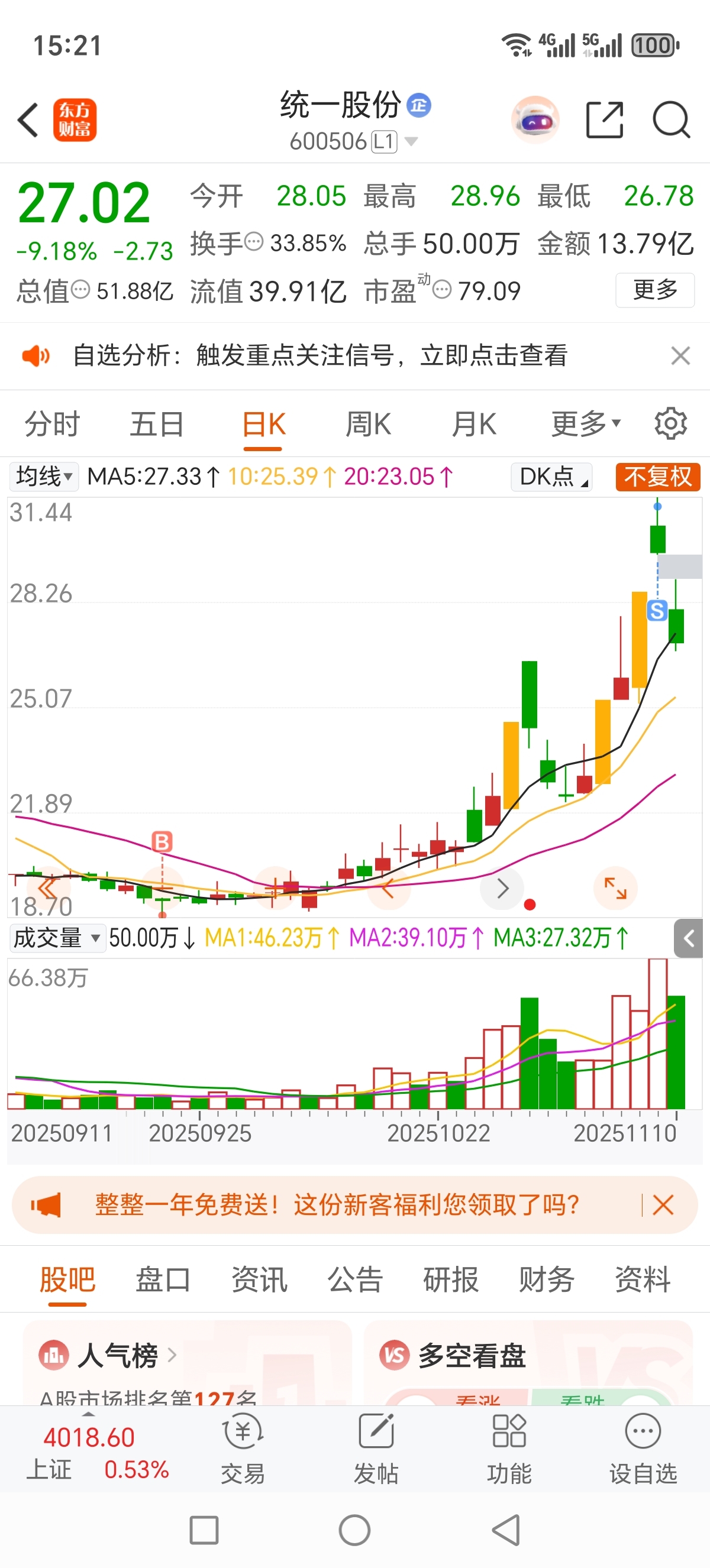The image size is (710, 1568).
Task: Open the 成交量 indicator dropdown
Action: coord(56,938)
